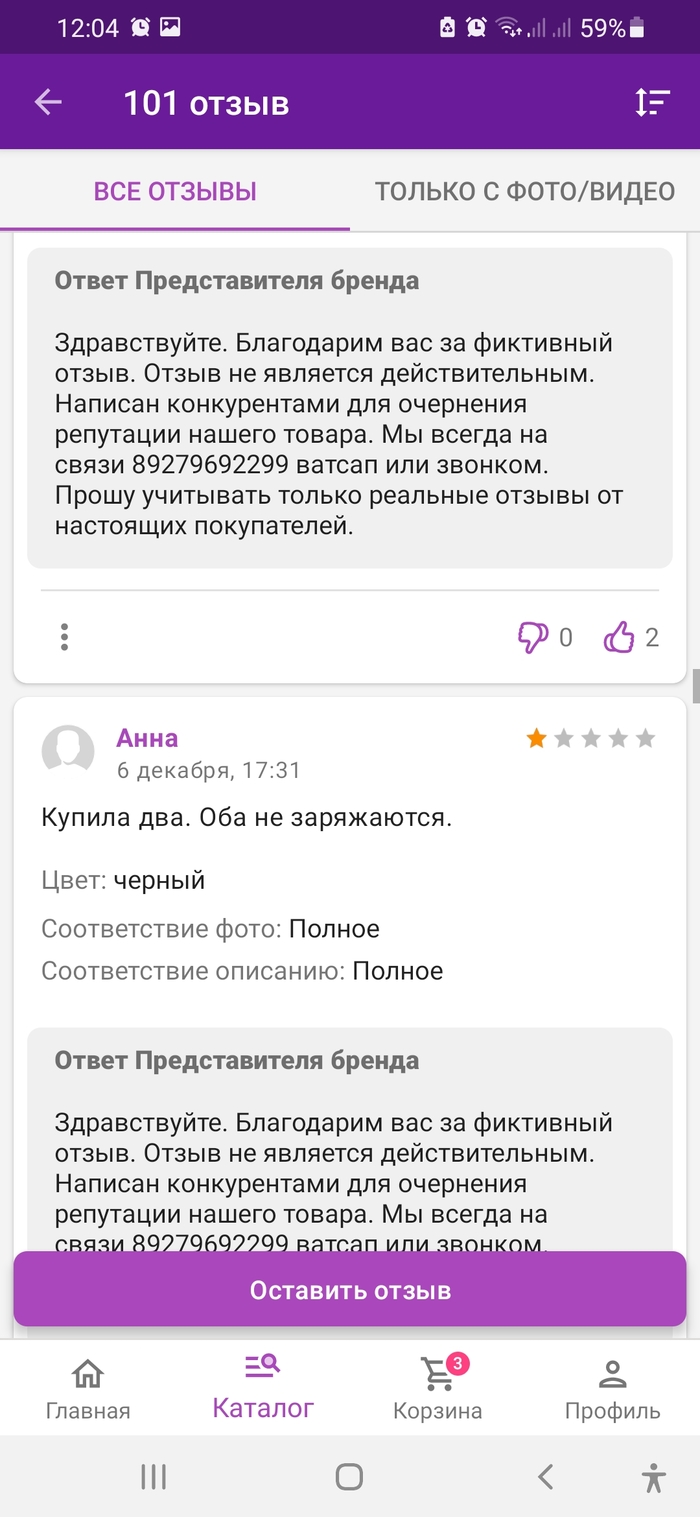This screenshot has width=700, height=1517.
Task: Open reviewer Анна's profile name
Action: 147,738
